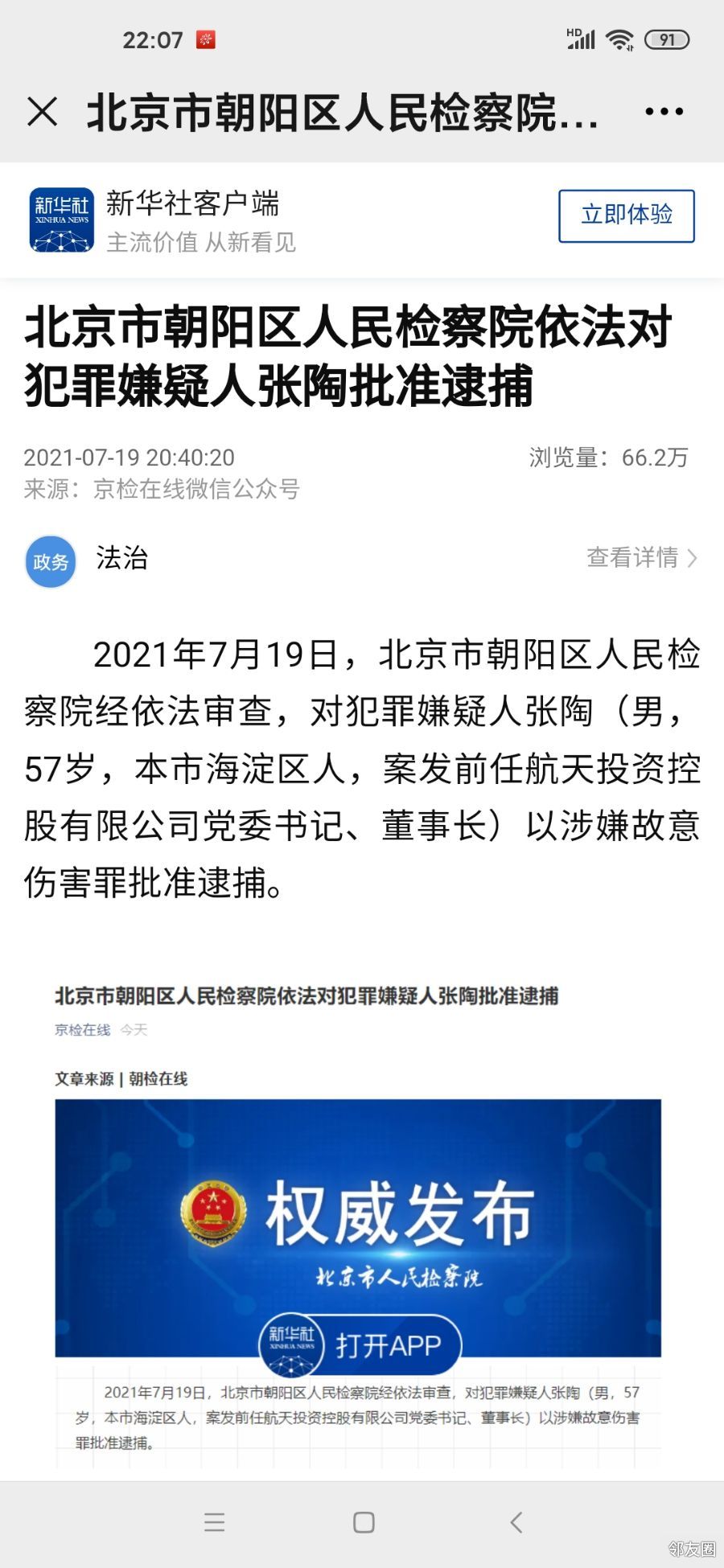Open the 新华社客户端 banner

193,220
